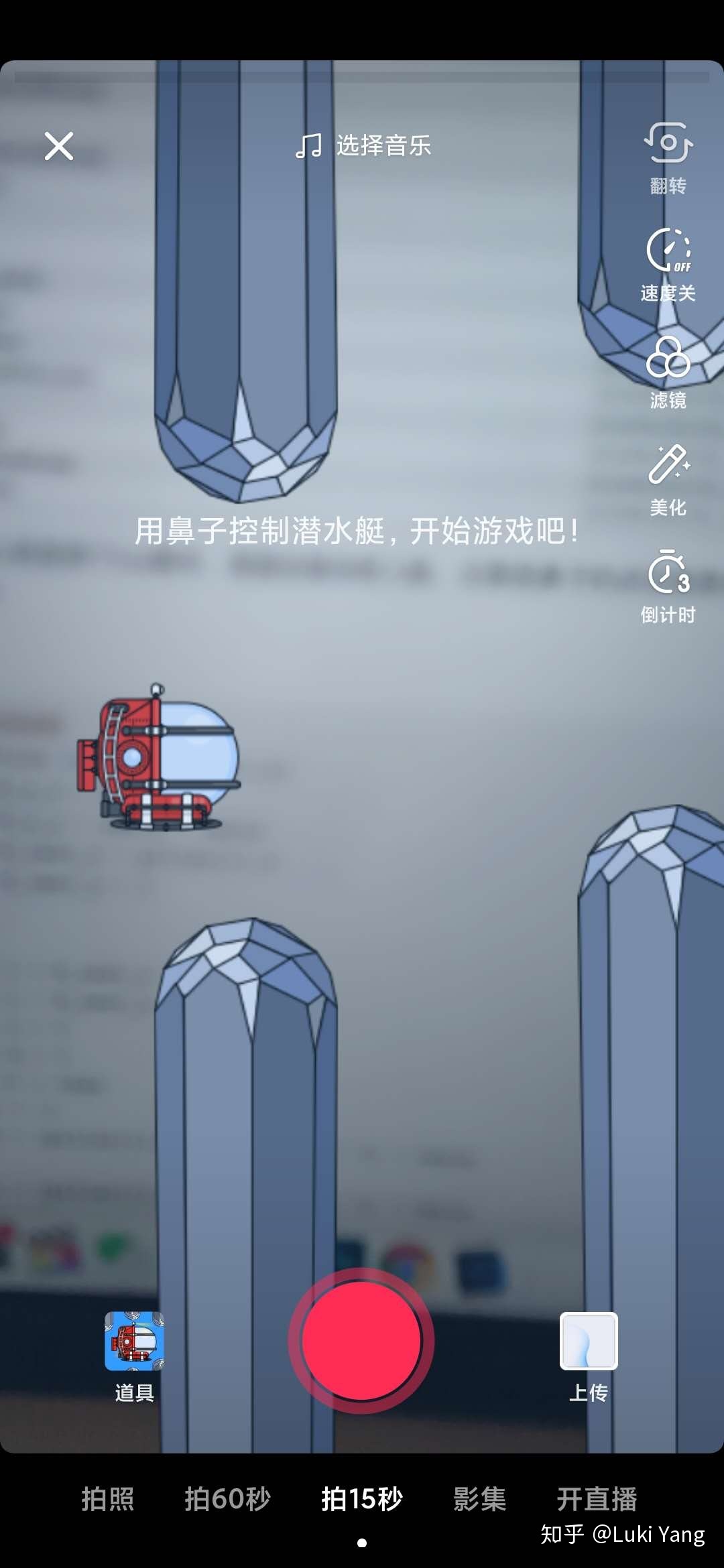This screenshot has height=1568, width=724.
Task: Open the 道具 props picker
Action: tap(135, 1356)
